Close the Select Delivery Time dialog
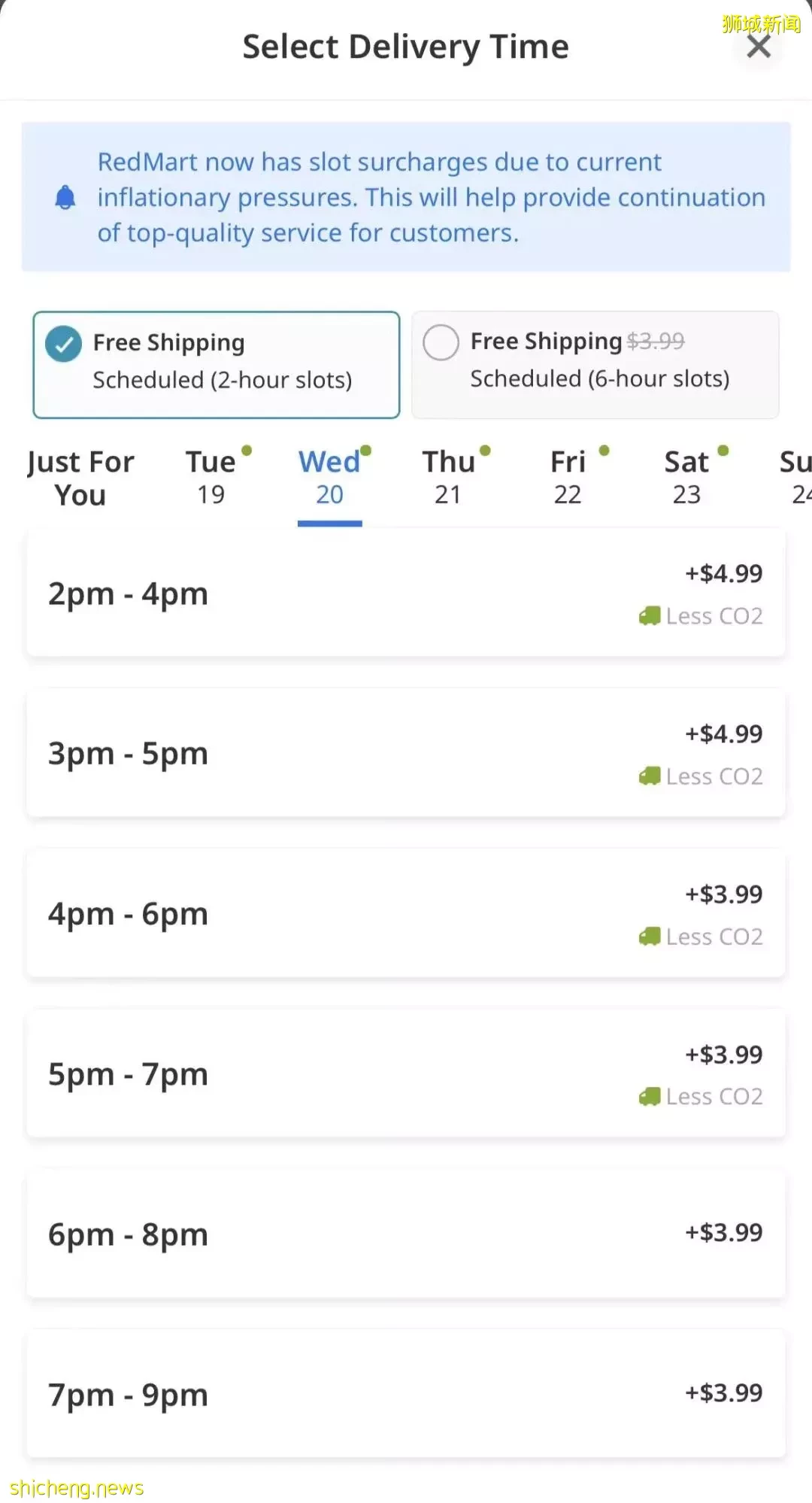 759,47
